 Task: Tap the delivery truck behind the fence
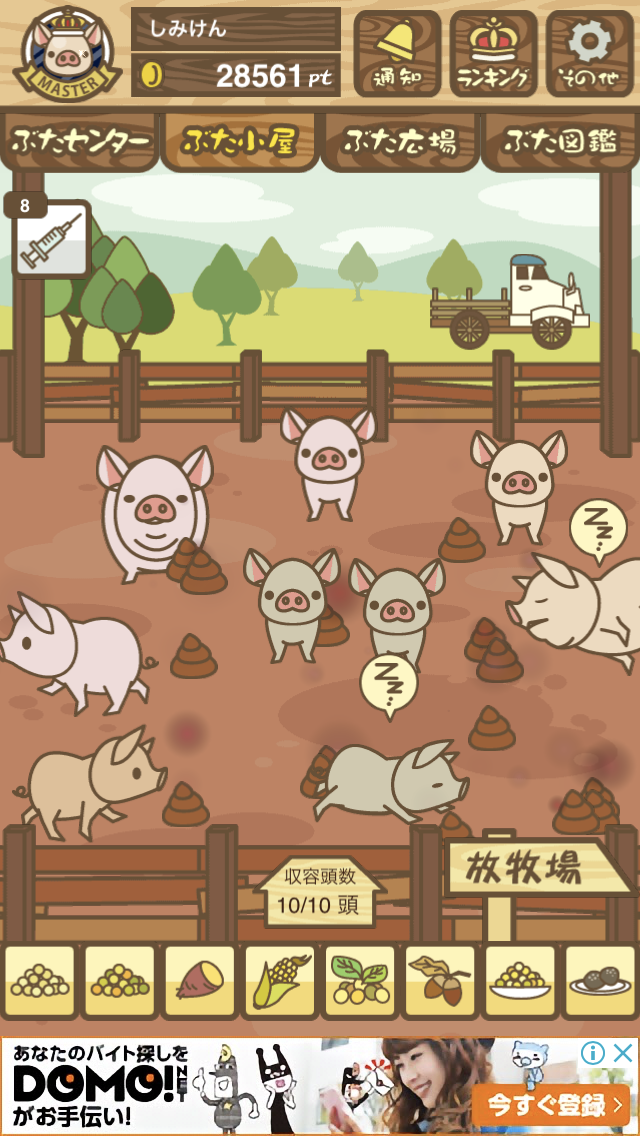pos(512,303)
